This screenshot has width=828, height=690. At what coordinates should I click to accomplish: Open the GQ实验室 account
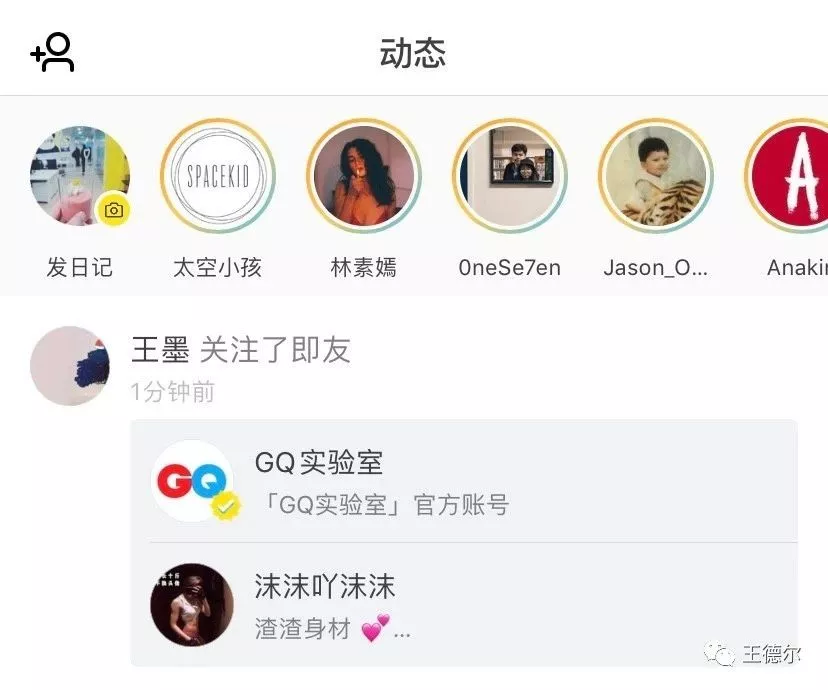(463, 481)
